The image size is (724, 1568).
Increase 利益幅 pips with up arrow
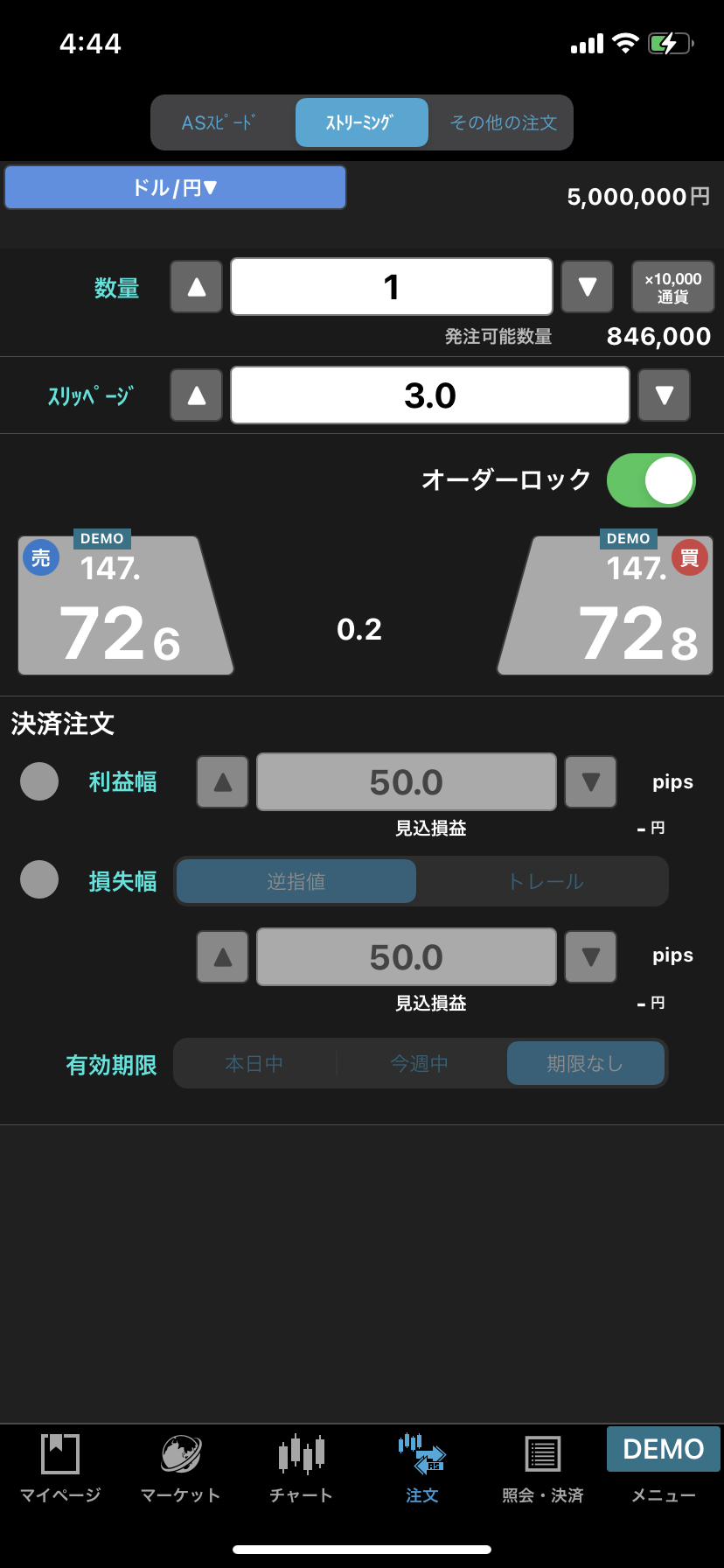point(222,781)
